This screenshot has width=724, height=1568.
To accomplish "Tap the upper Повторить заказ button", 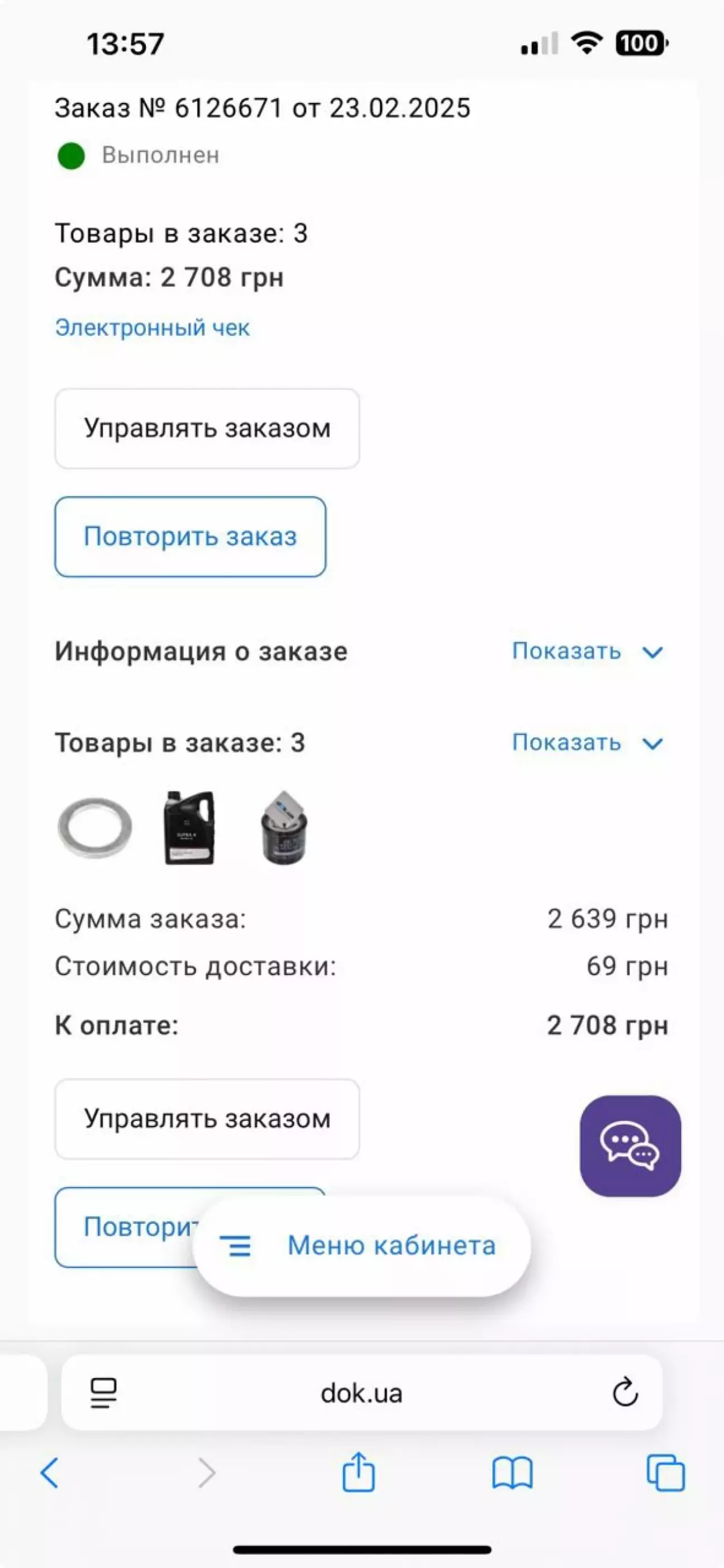I will coord(190,537).
